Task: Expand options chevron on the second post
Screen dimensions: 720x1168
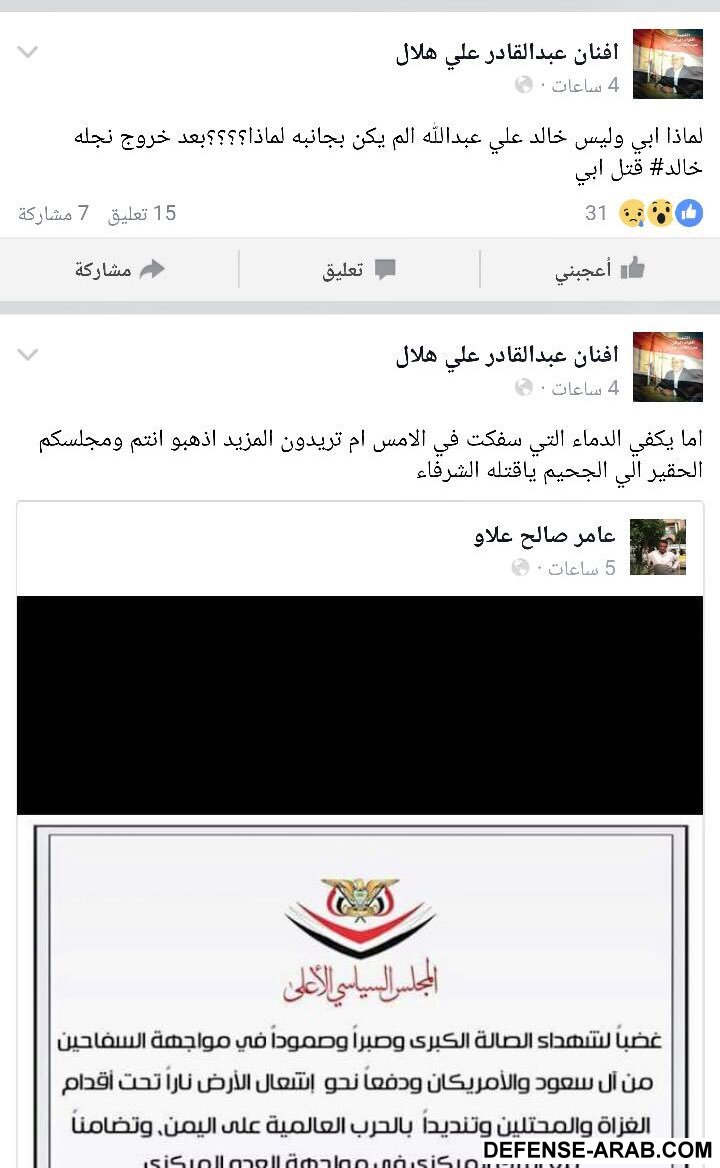Action: 28,354
